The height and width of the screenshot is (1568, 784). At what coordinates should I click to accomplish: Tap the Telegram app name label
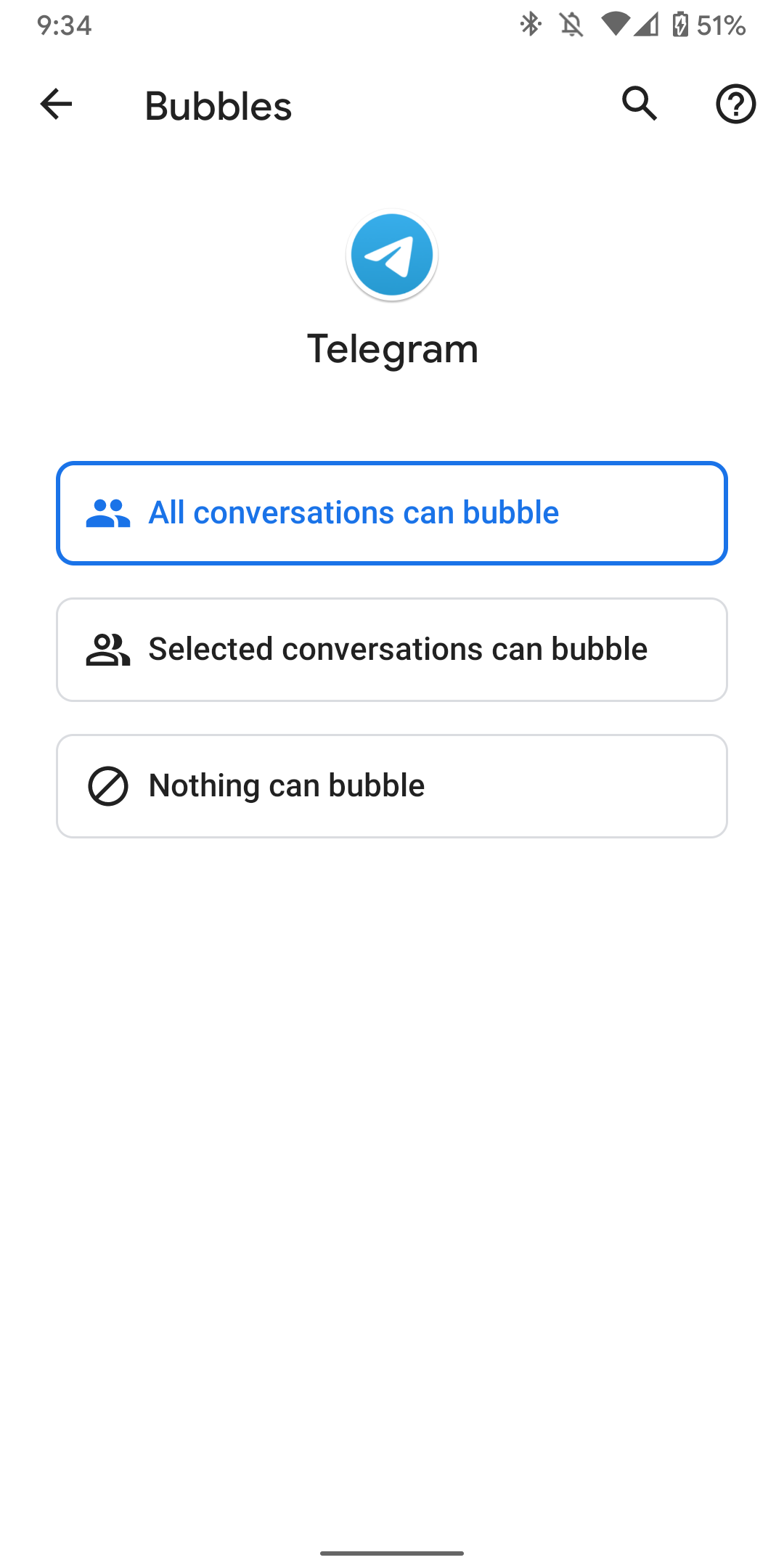tap(392, 348)
